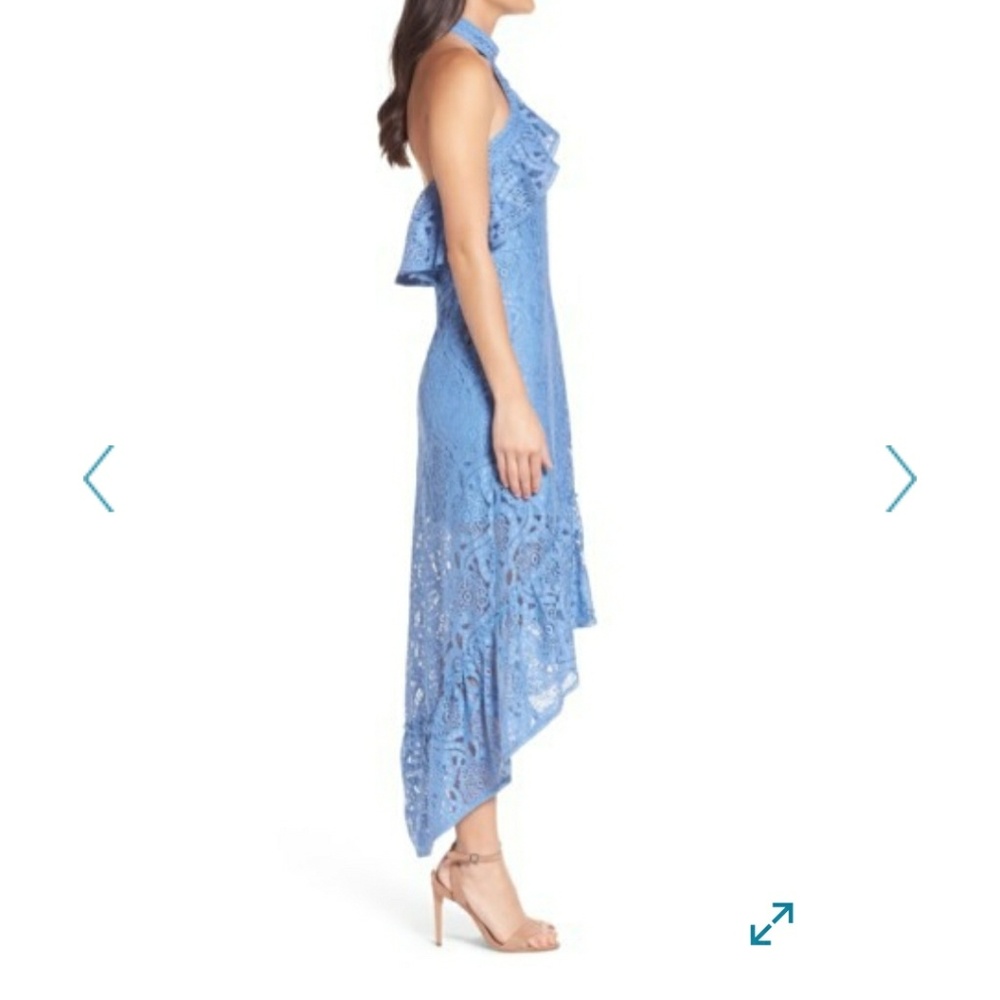Expand the dress image to fullscreen

(x=772, y=923)
